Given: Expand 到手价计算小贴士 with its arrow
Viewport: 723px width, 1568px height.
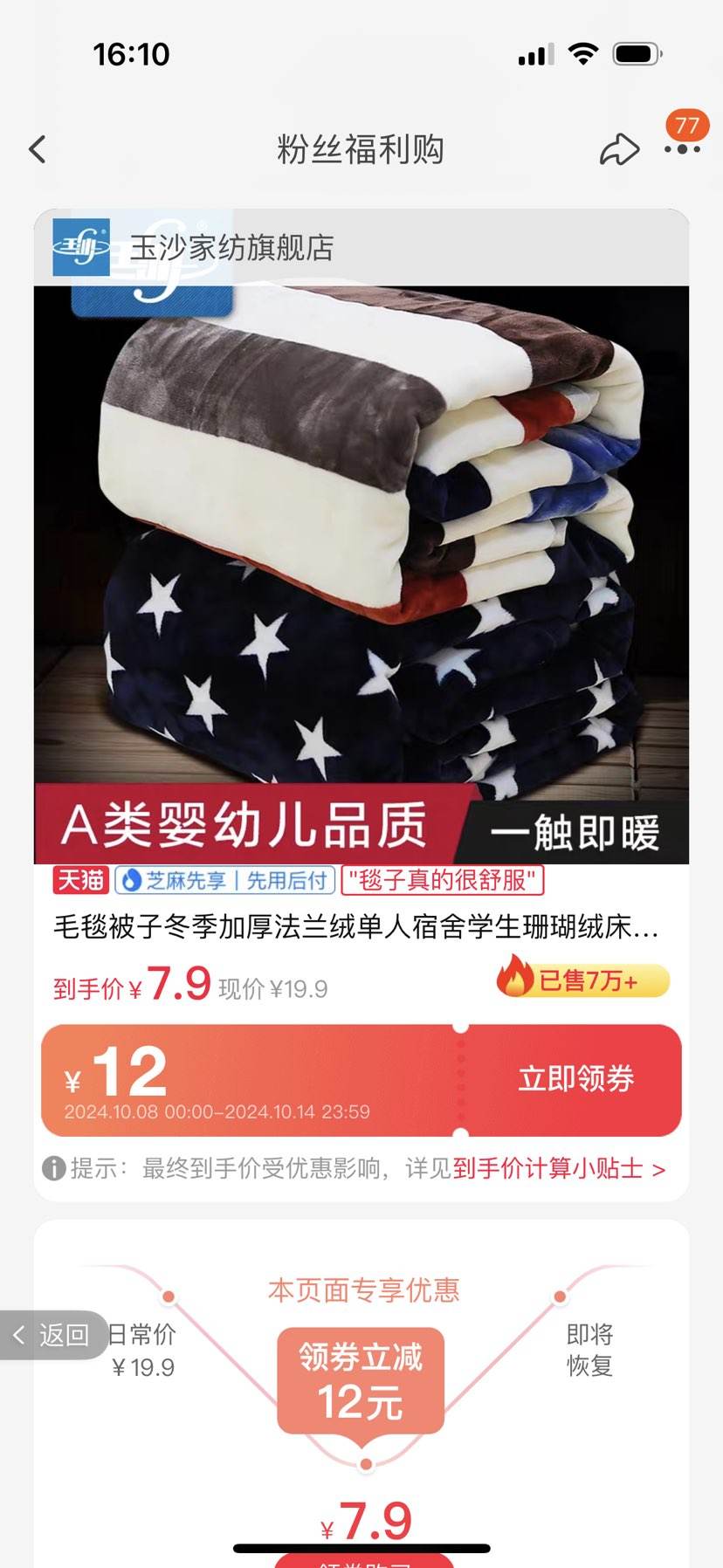Looking at the screenshot, I should click(660, 1169).
